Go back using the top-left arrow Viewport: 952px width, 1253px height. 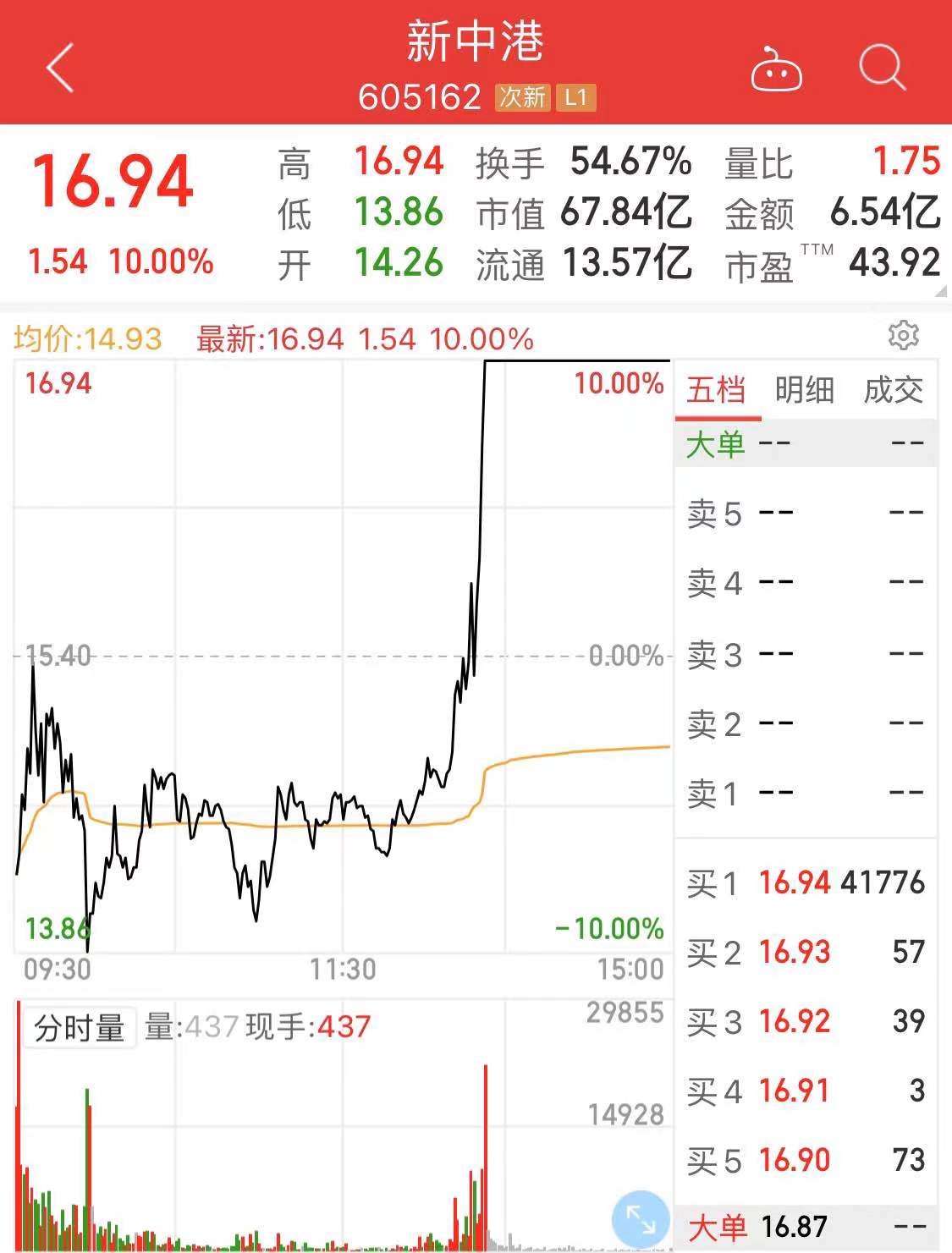pyautogui.click(x=61, y=68)
